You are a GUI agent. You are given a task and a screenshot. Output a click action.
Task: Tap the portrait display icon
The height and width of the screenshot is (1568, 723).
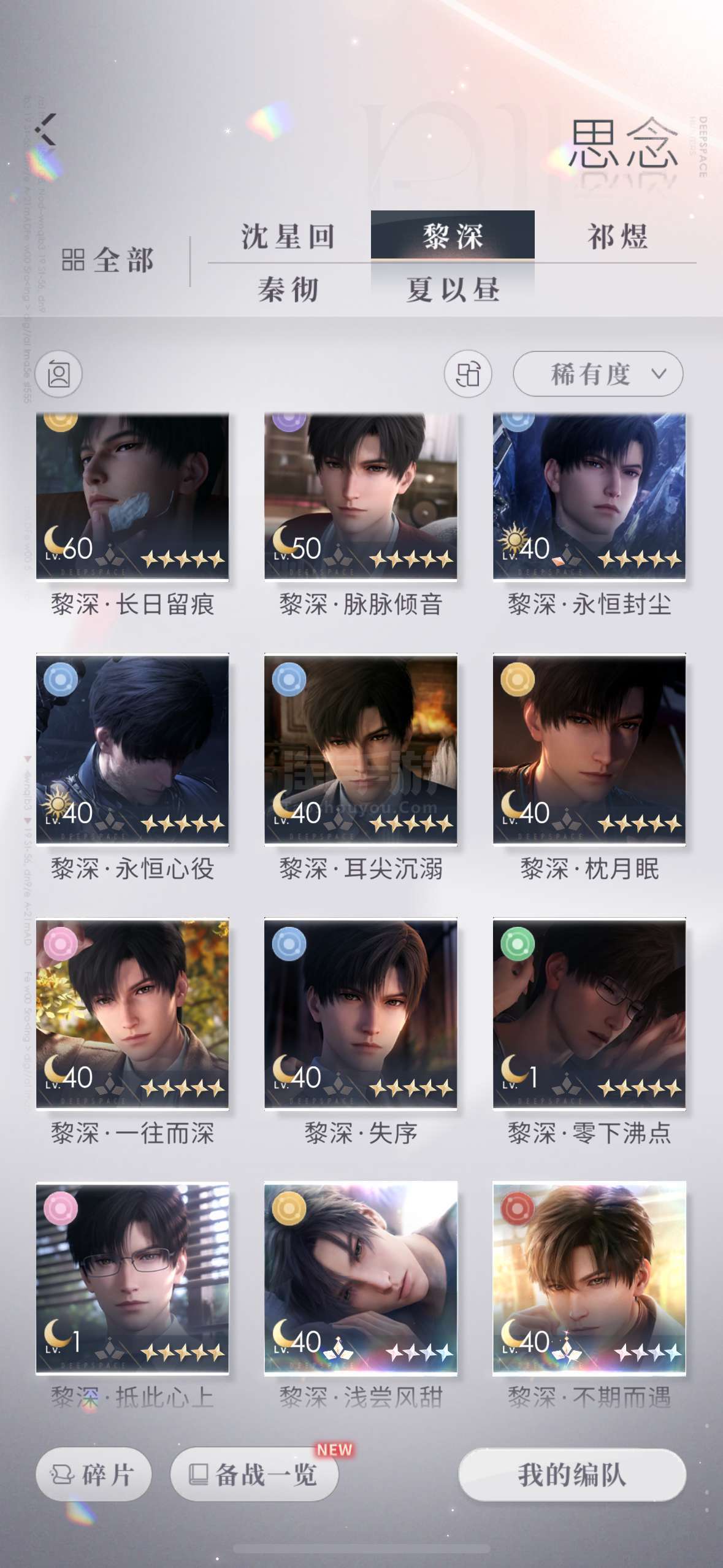[x=59, y=374]
